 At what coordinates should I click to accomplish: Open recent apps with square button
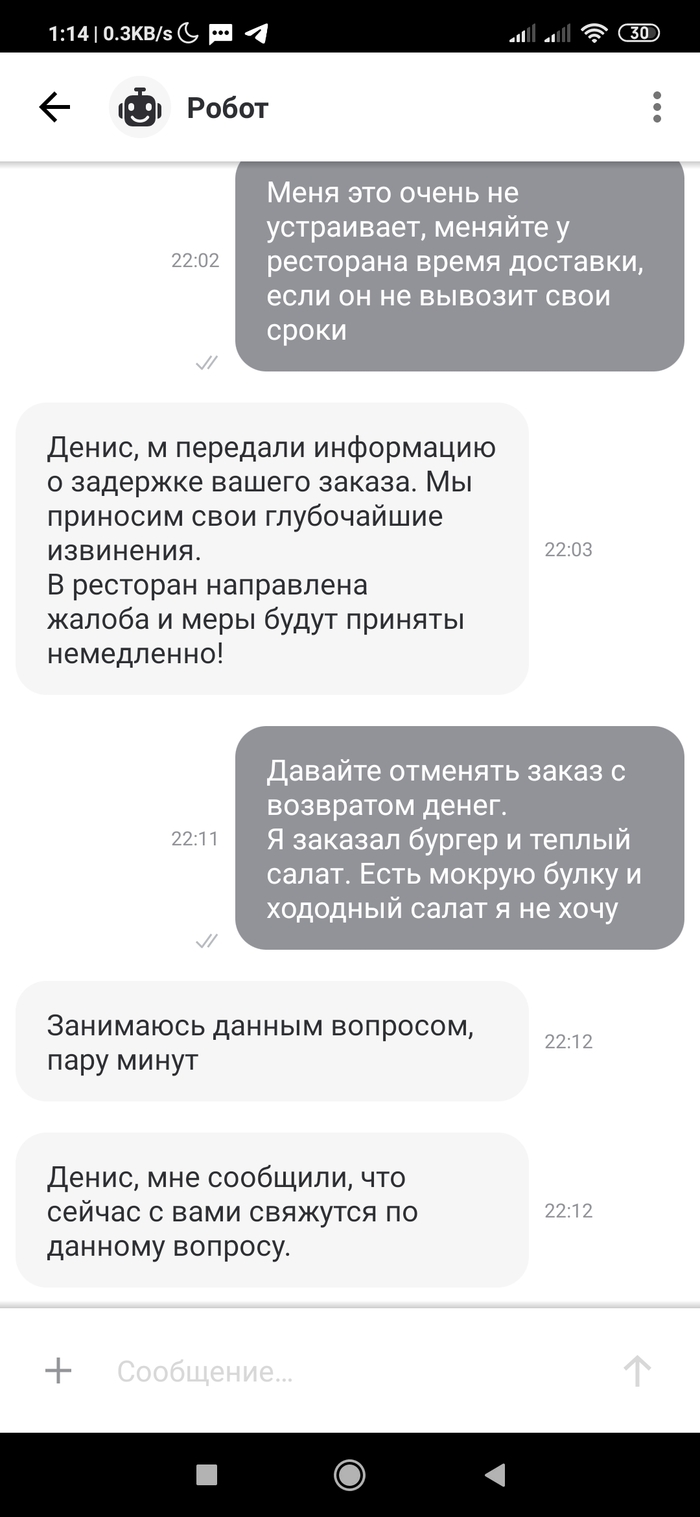coord(206,1474)
